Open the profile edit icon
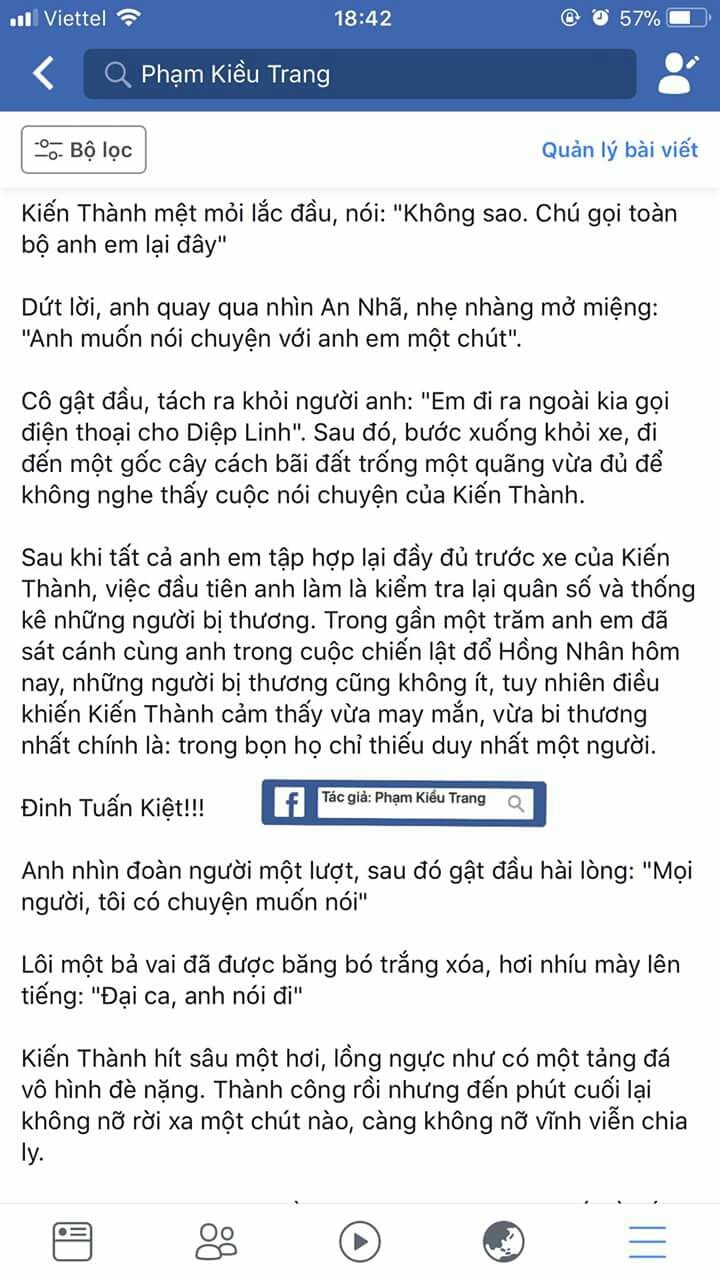Screen dimensions: 720x1280 point(679,73)
